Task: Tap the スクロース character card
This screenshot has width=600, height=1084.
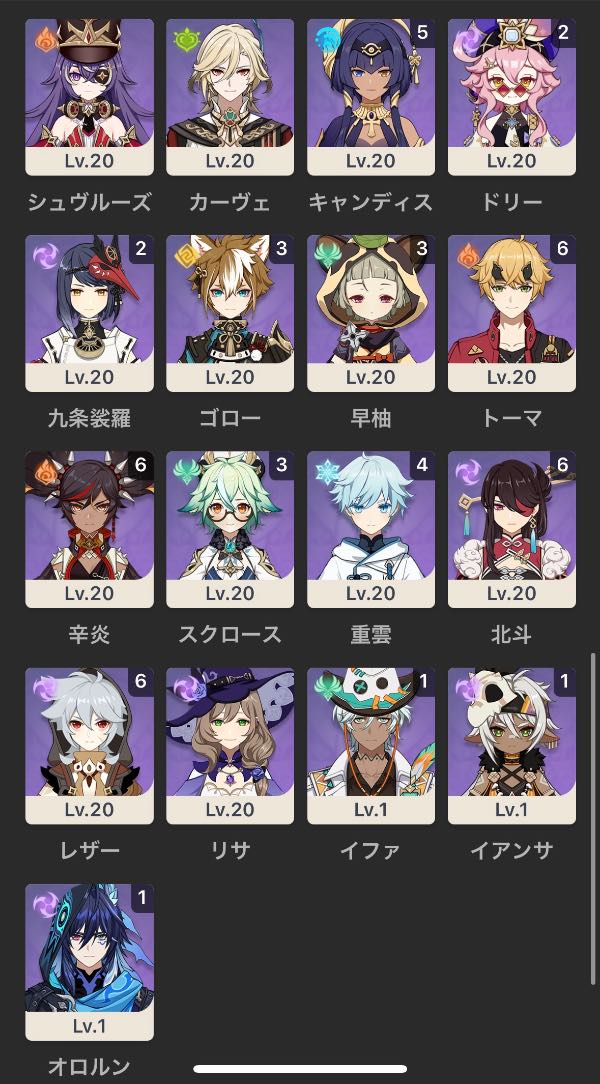Action: coord(230,530)
